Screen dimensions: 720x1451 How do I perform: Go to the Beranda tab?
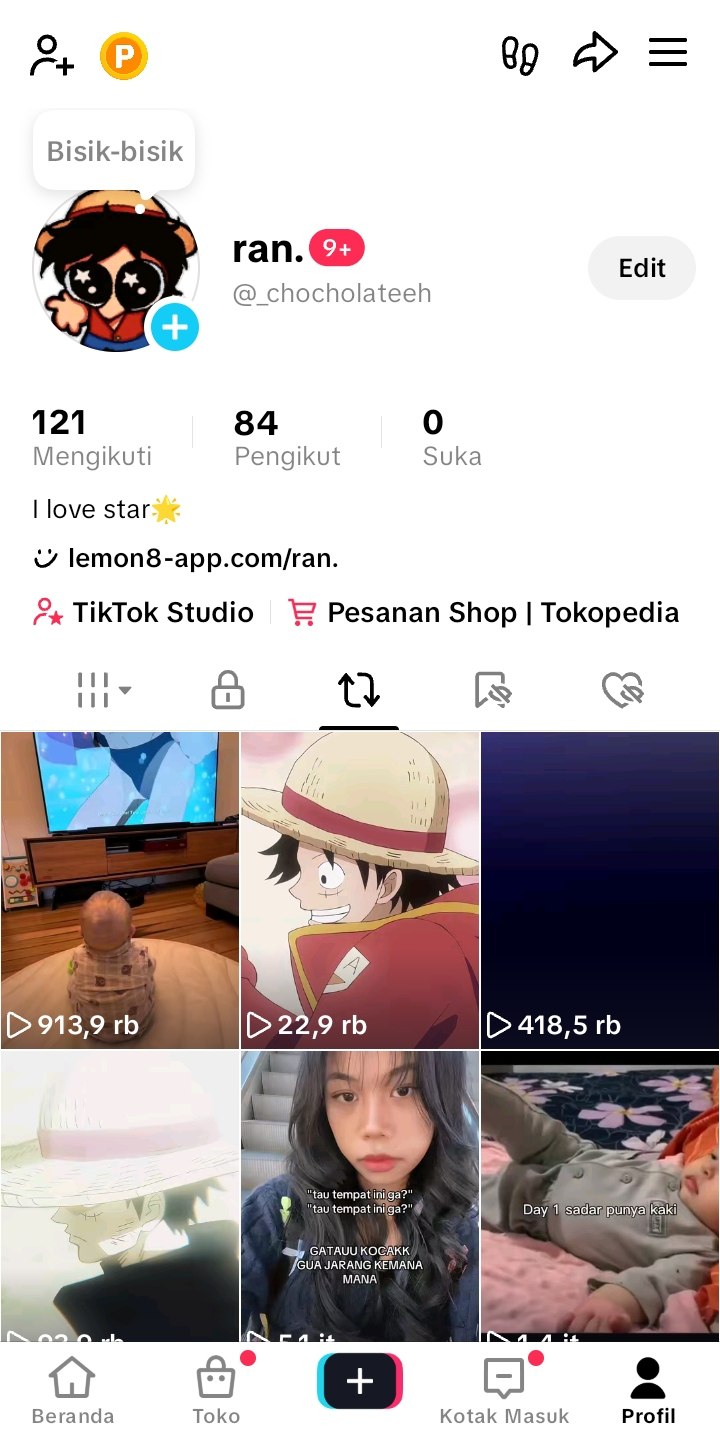tap(73, 1391)
